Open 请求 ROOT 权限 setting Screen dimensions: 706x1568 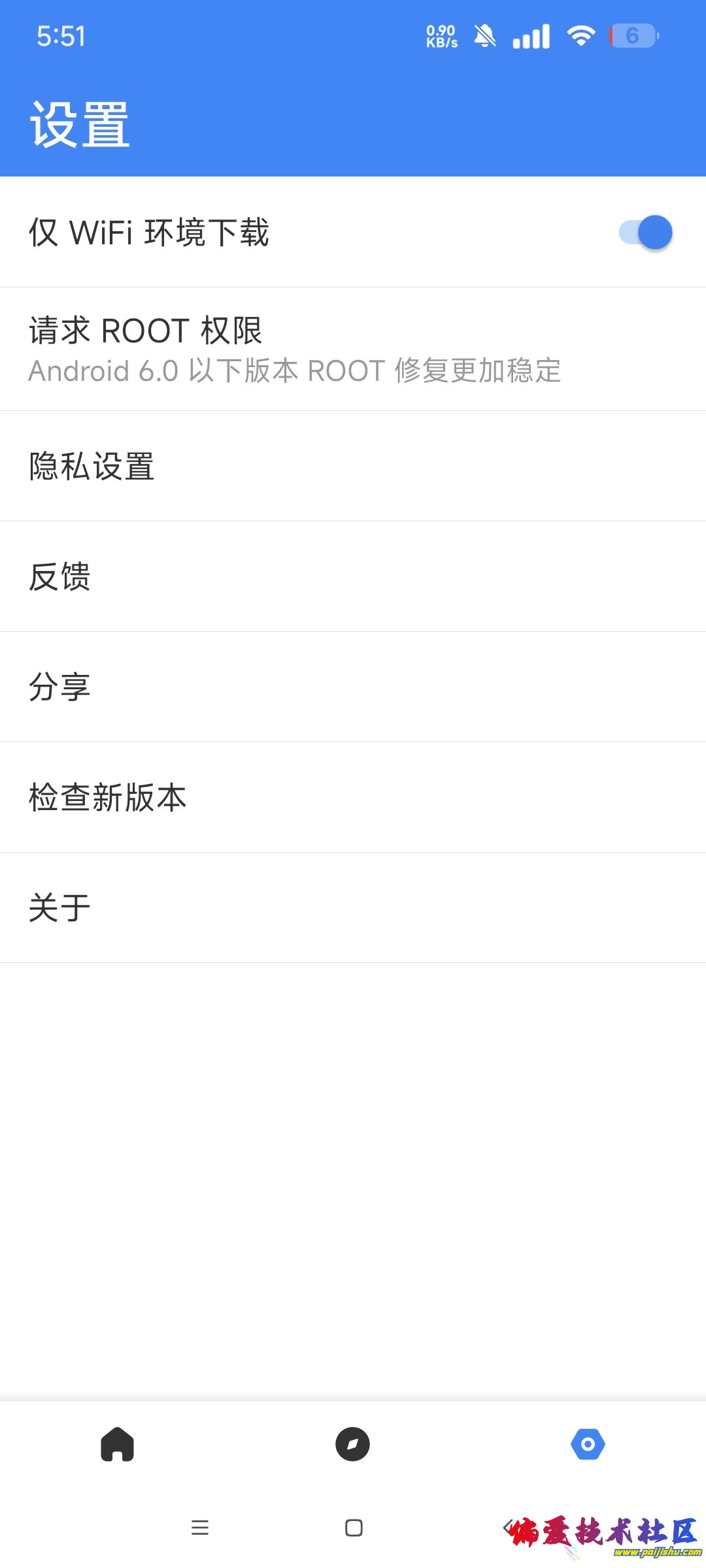point(353,350)
